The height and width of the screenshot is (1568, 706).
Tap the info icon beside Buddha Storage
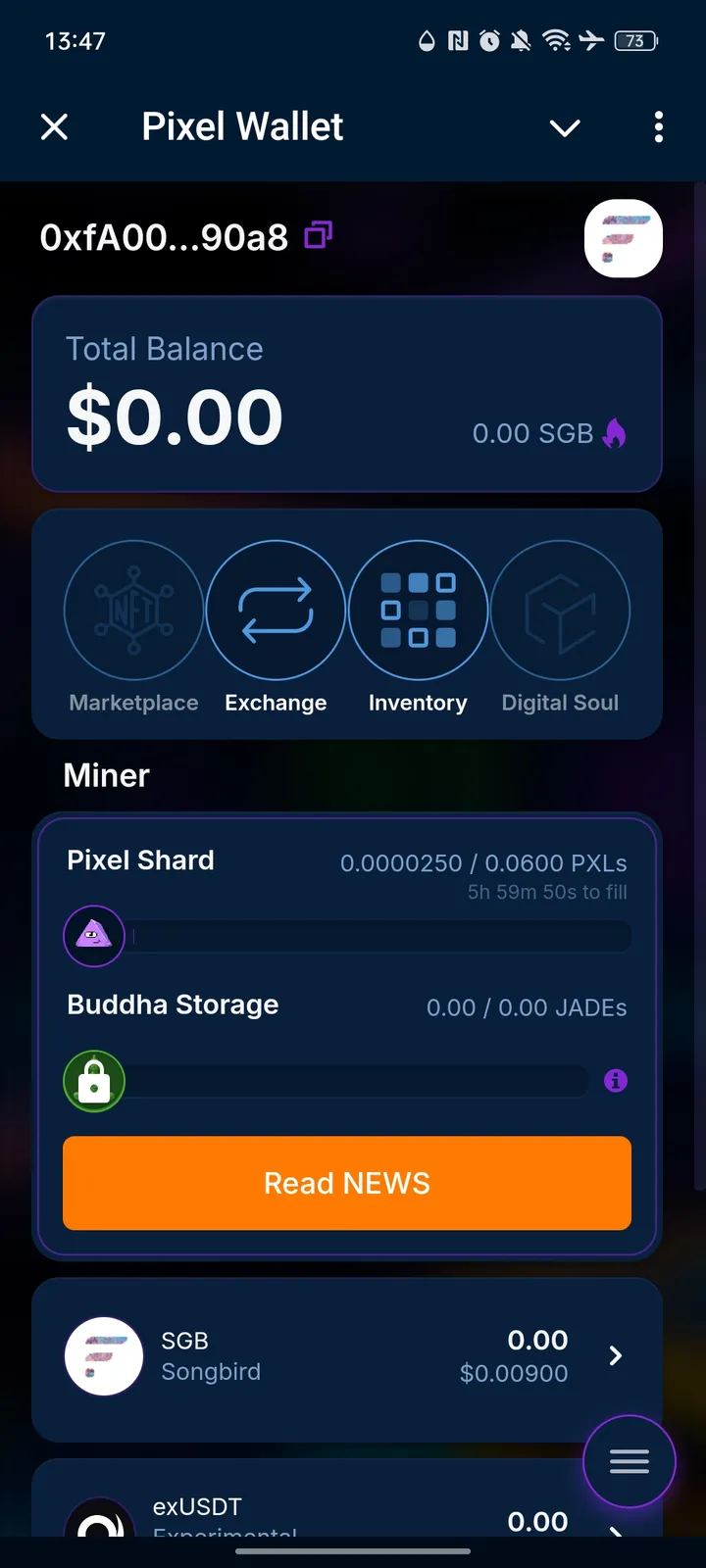[x=616, y=1081]
